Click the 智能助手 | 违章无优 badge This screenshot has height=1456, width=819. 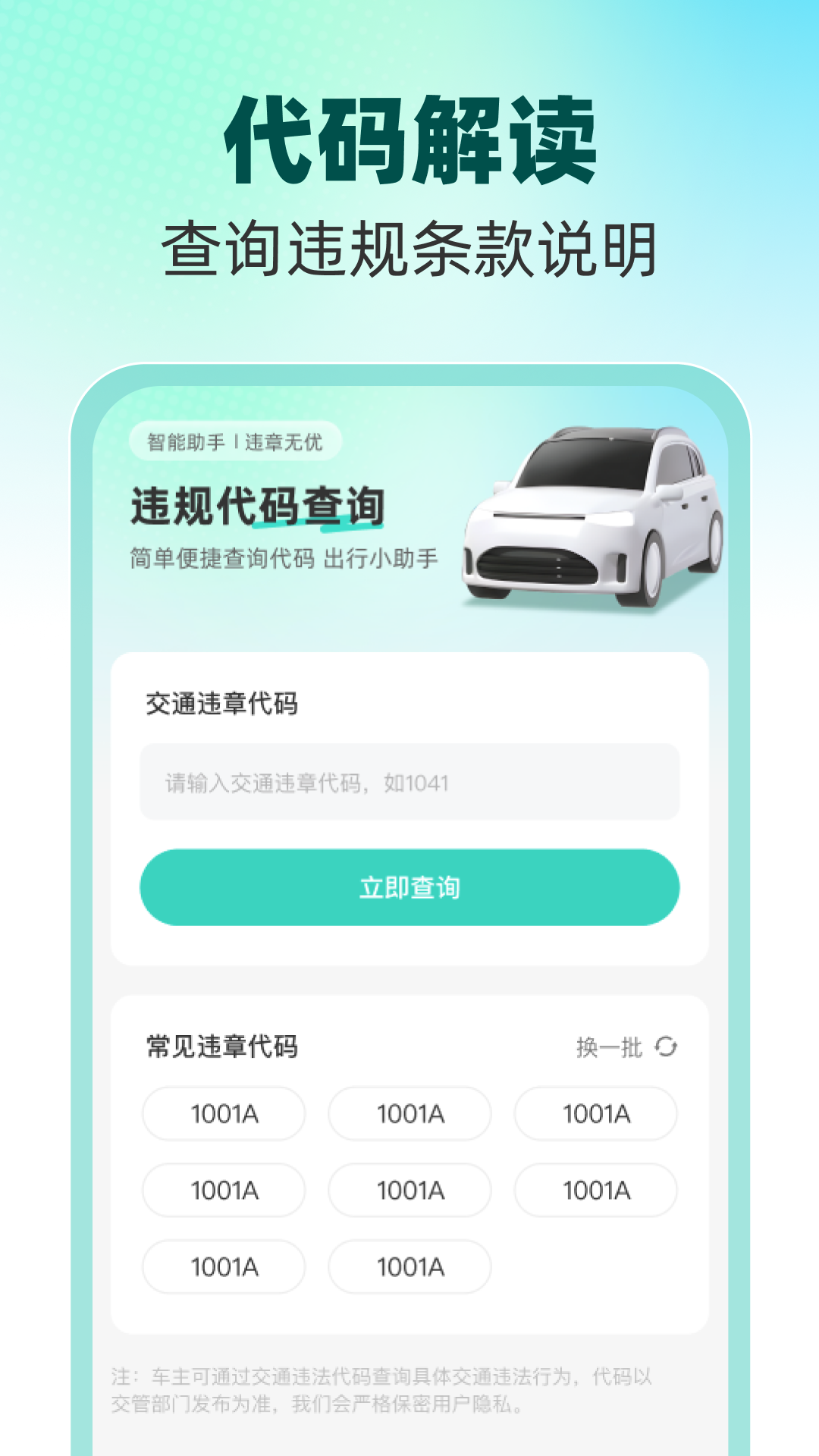(237, 440)
